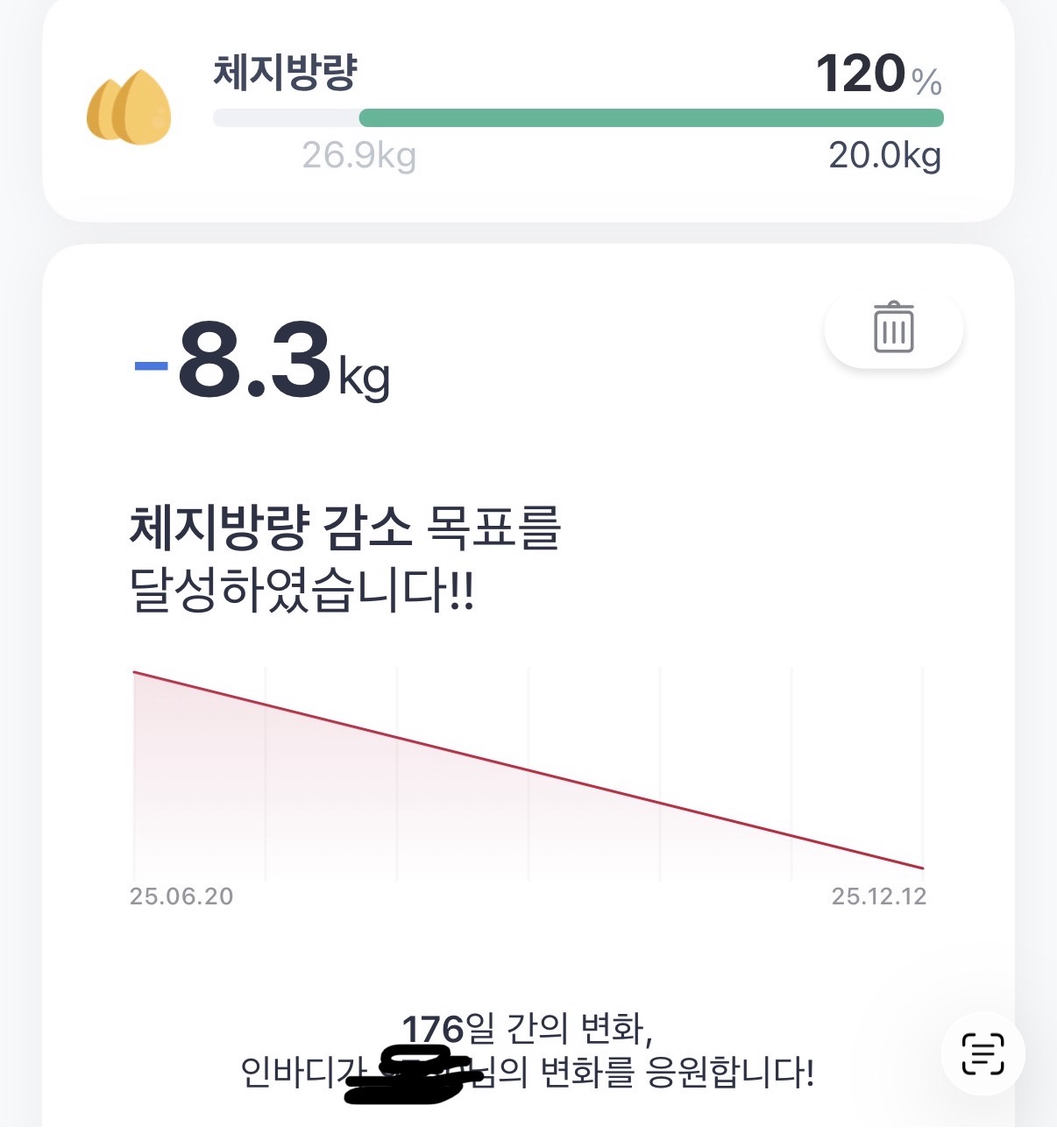Open the scan floating button
This screenshot has height=1148, width=1057.
point(983,1052)
